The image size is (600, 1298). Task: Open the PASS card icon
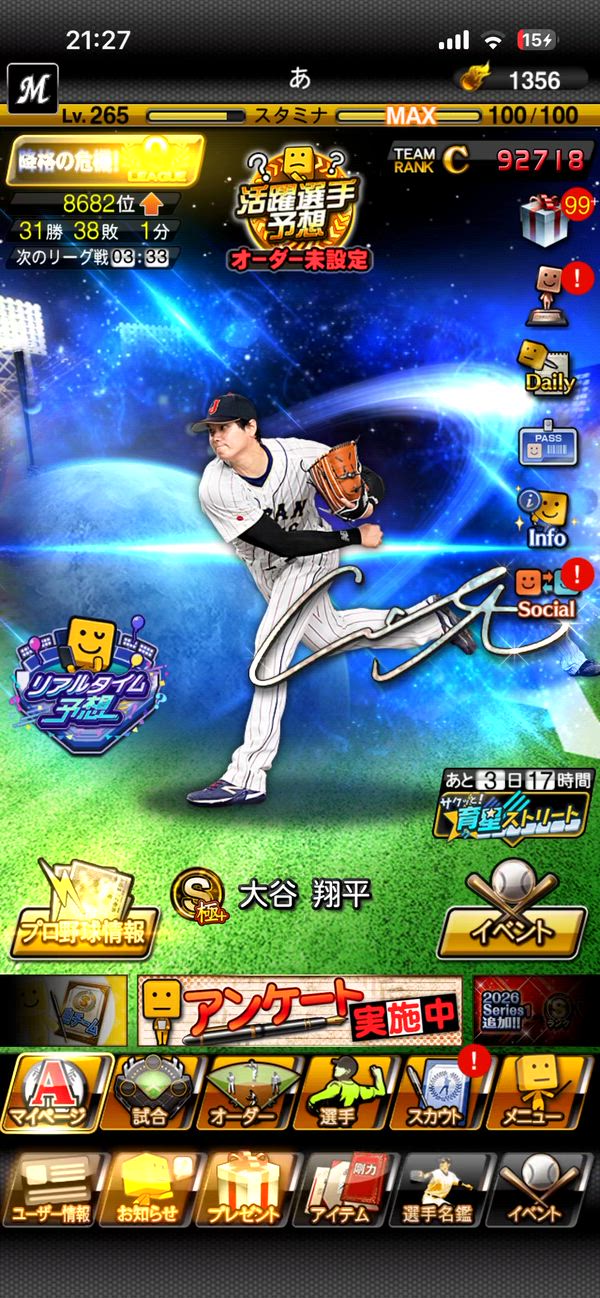tap(545, 446)
